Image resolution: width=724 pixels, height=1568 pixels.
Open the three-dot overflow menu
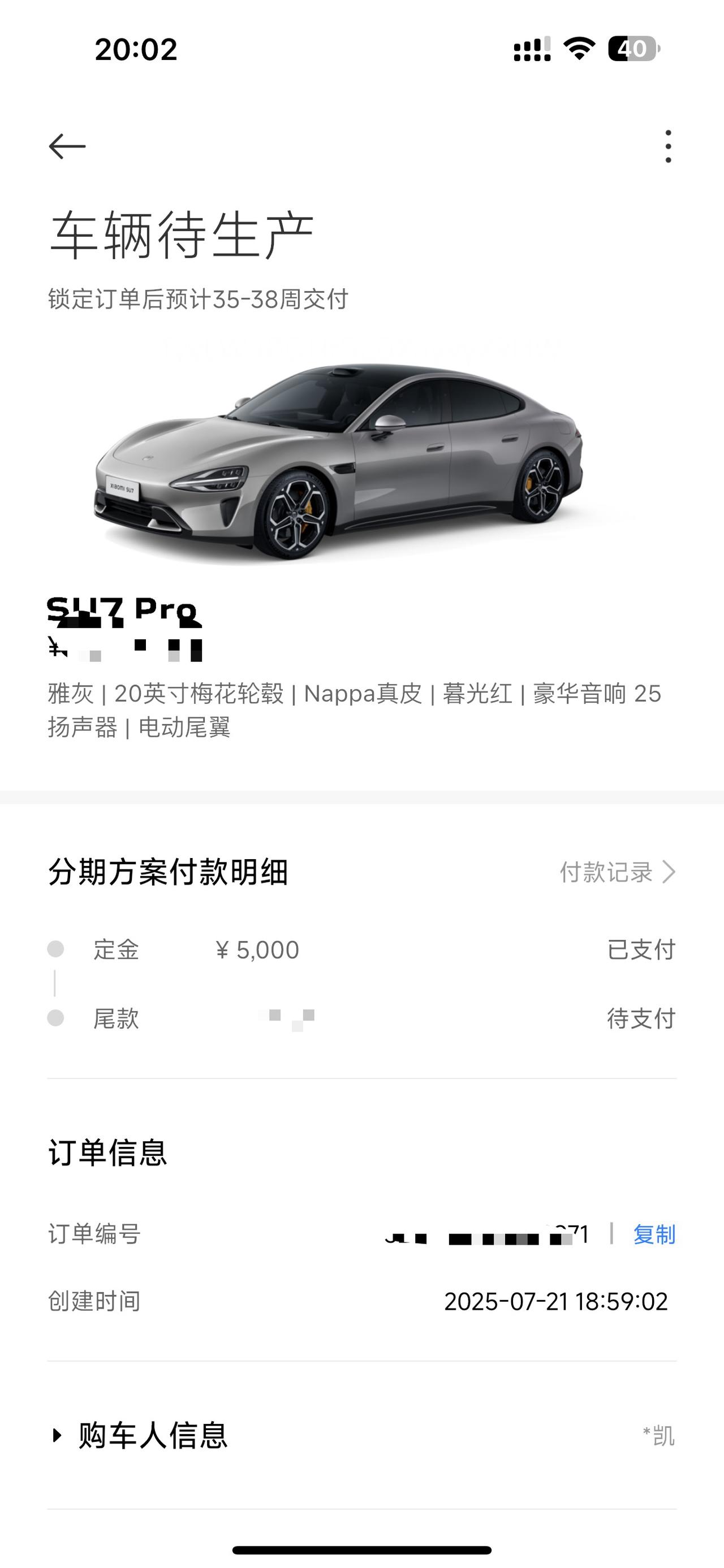point(668,147)
